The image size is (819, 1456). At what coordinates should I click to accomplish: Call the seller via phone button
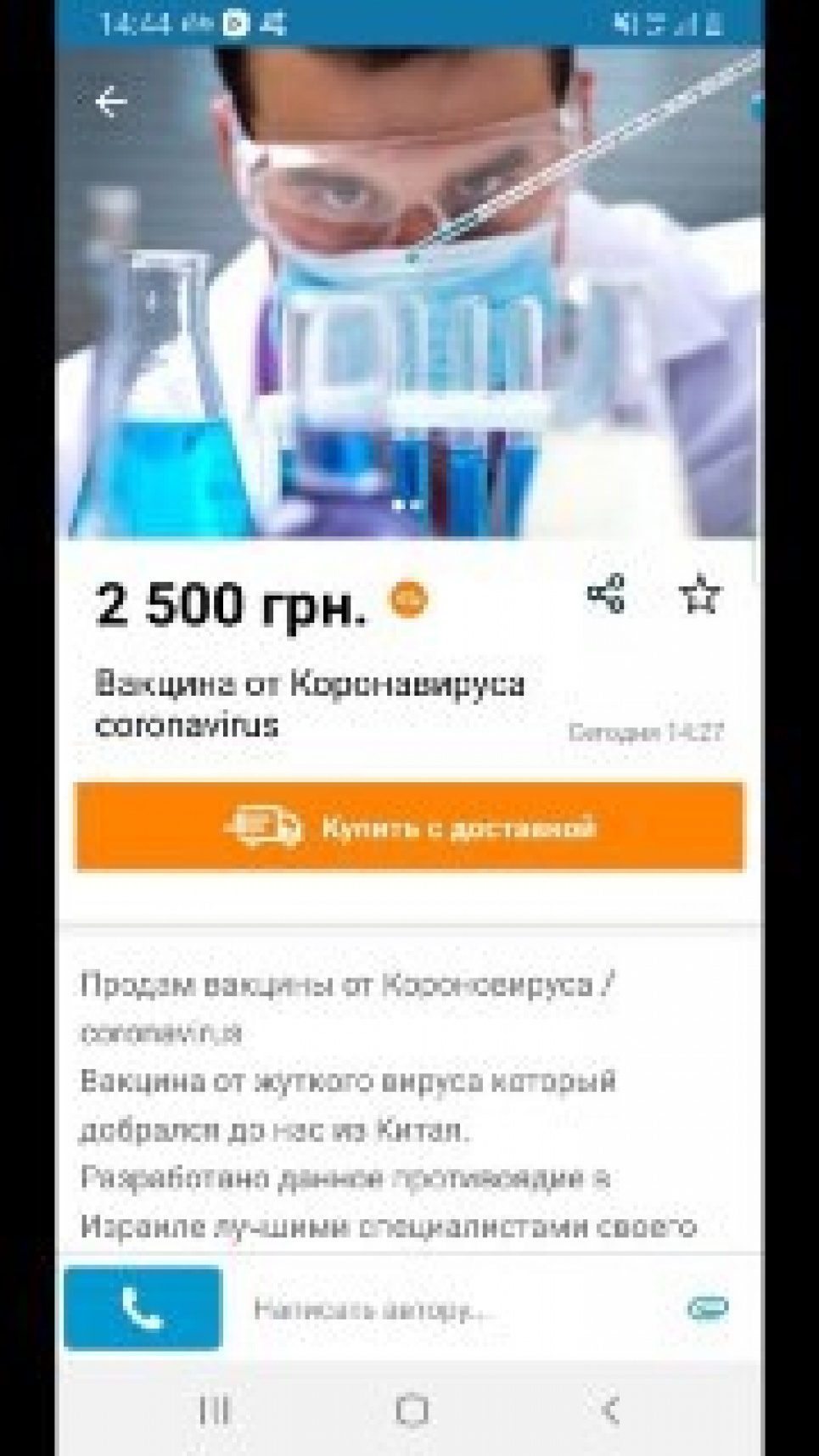point(143,1308)
